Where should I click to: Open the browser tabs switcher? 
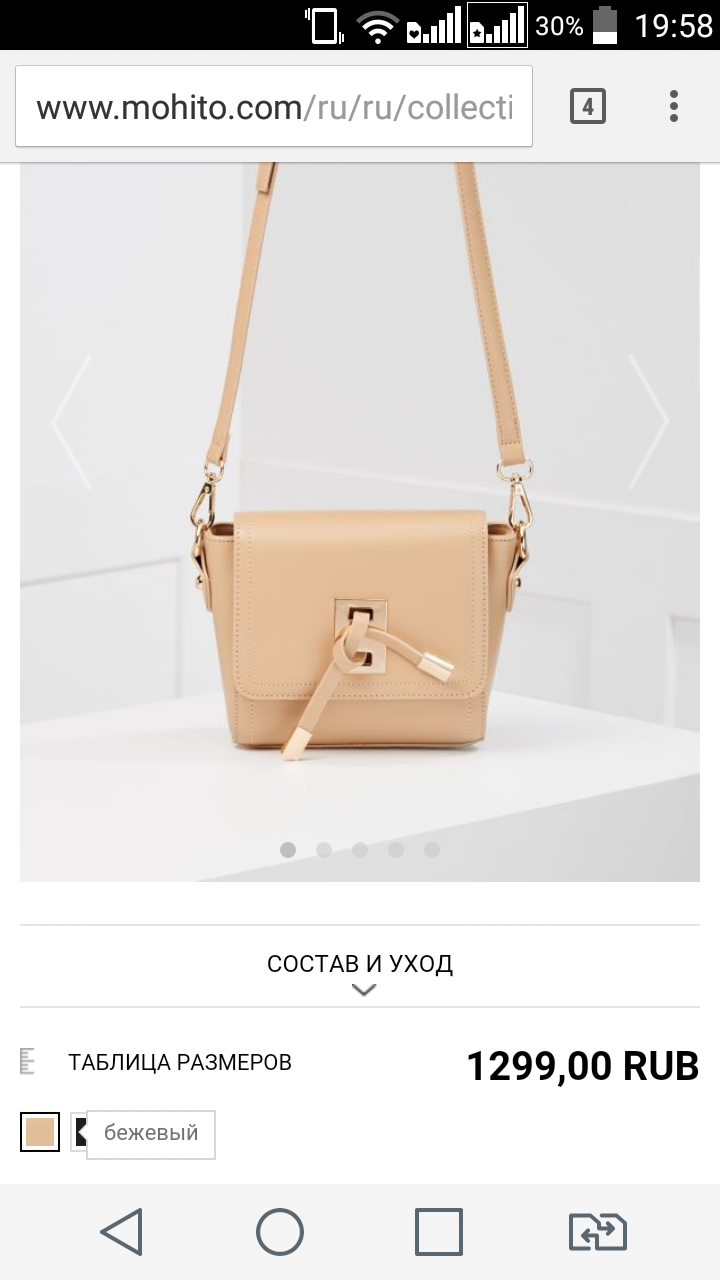click(x=588, y=106)
